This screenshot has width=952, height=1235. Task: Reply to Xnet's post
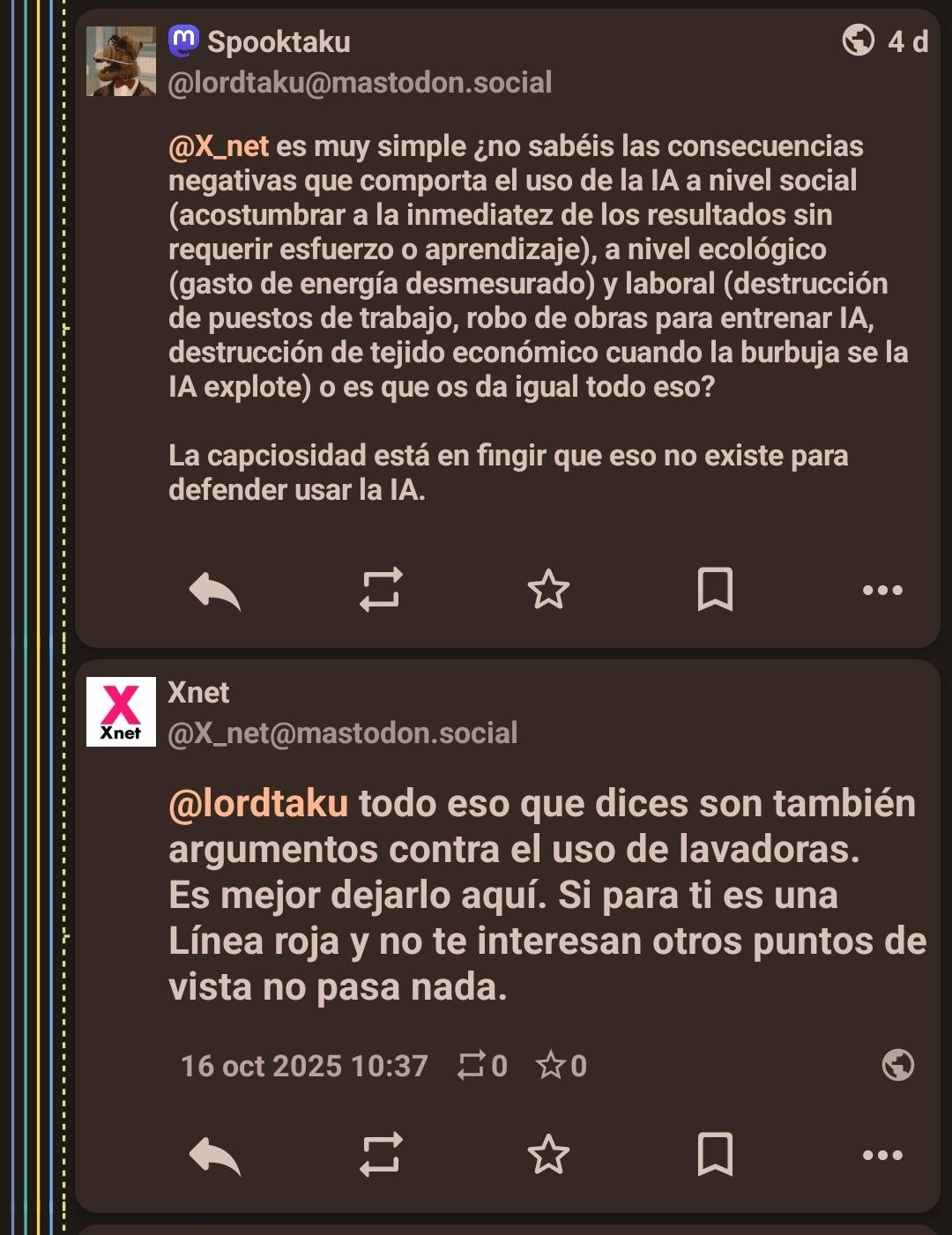point(215,1155)
